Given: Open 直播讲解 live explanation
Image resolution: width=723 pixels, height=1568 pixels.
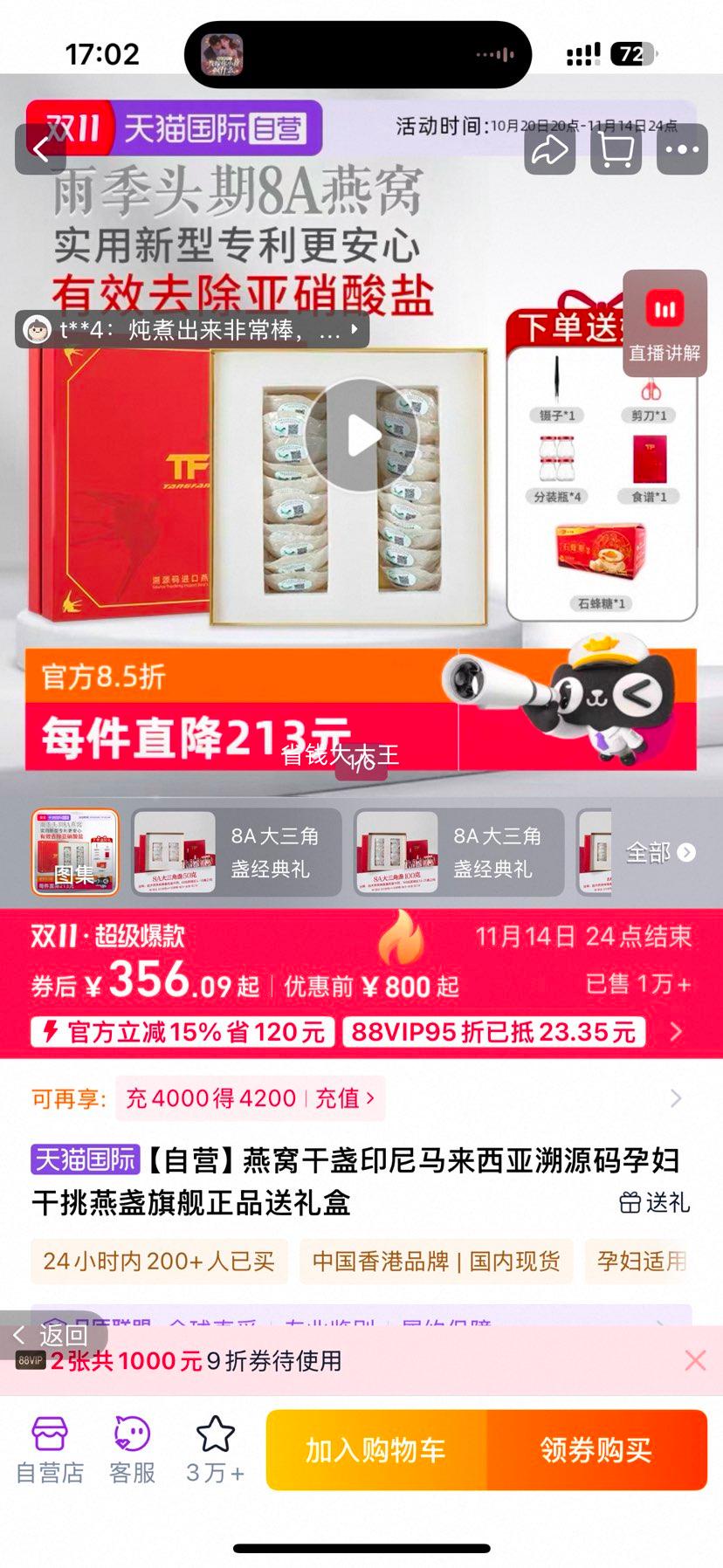Looking at the screenshot, I should 664,324.
